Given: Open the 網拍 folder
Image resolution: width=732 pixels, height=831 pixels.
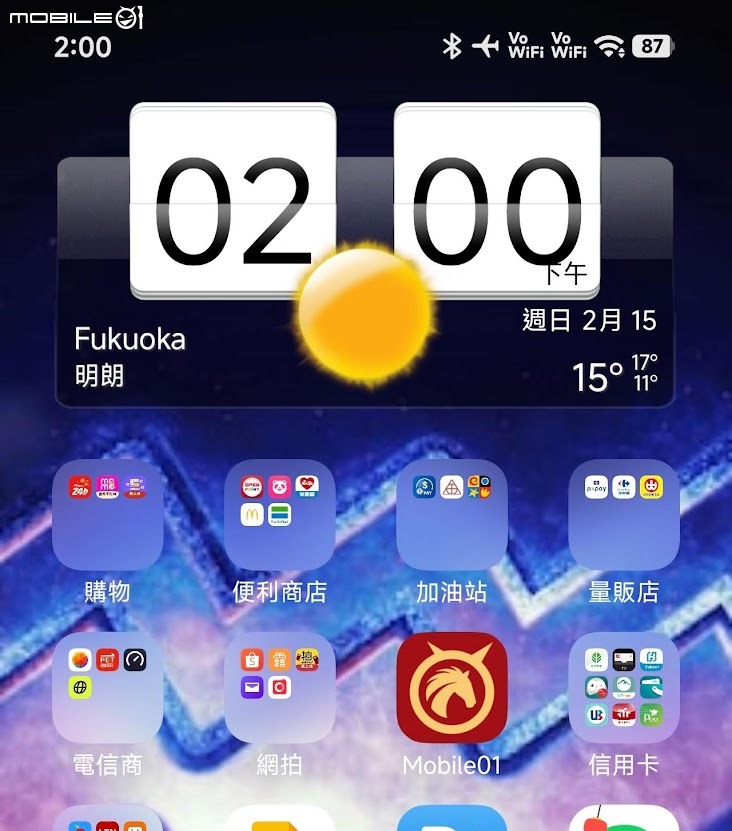Looking at the screenshot, I should 279,688.
